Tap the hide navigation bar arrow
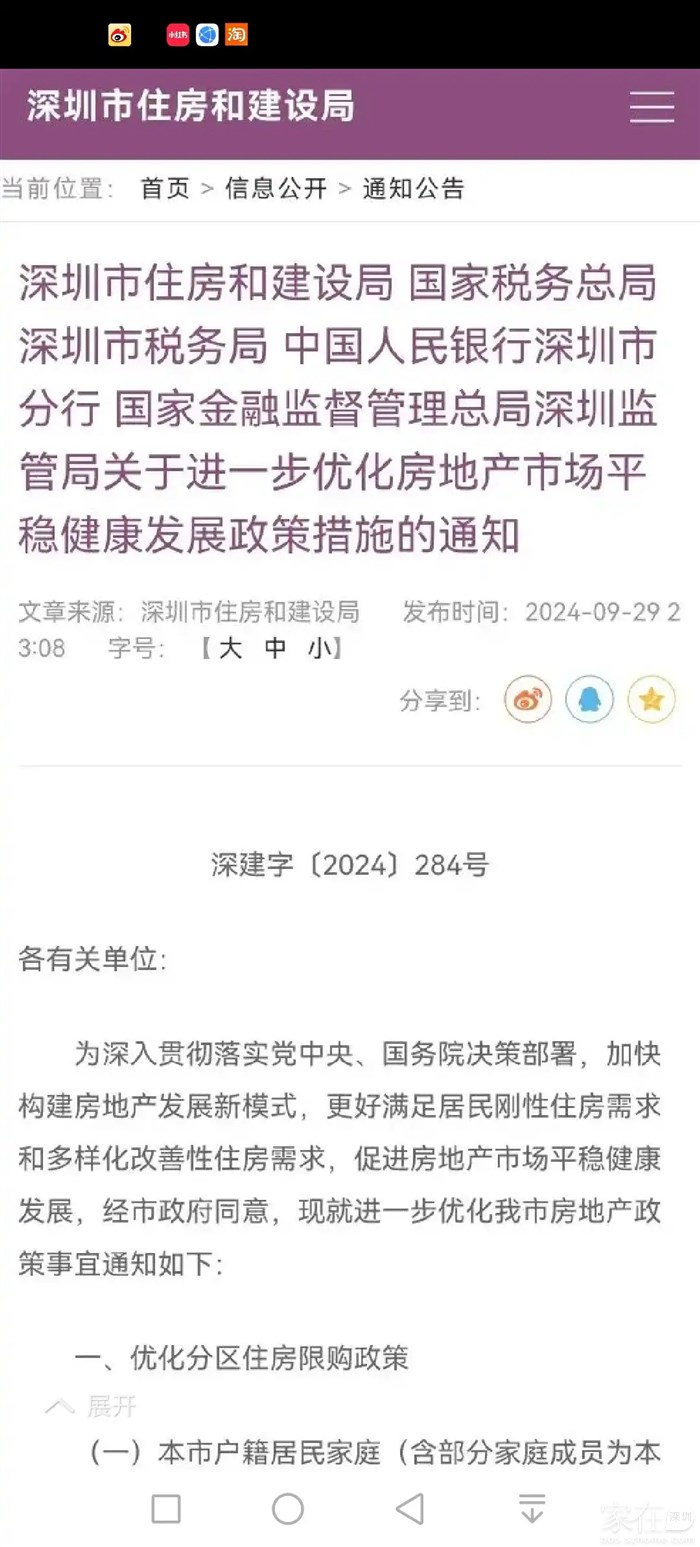 click(532, 1508)
